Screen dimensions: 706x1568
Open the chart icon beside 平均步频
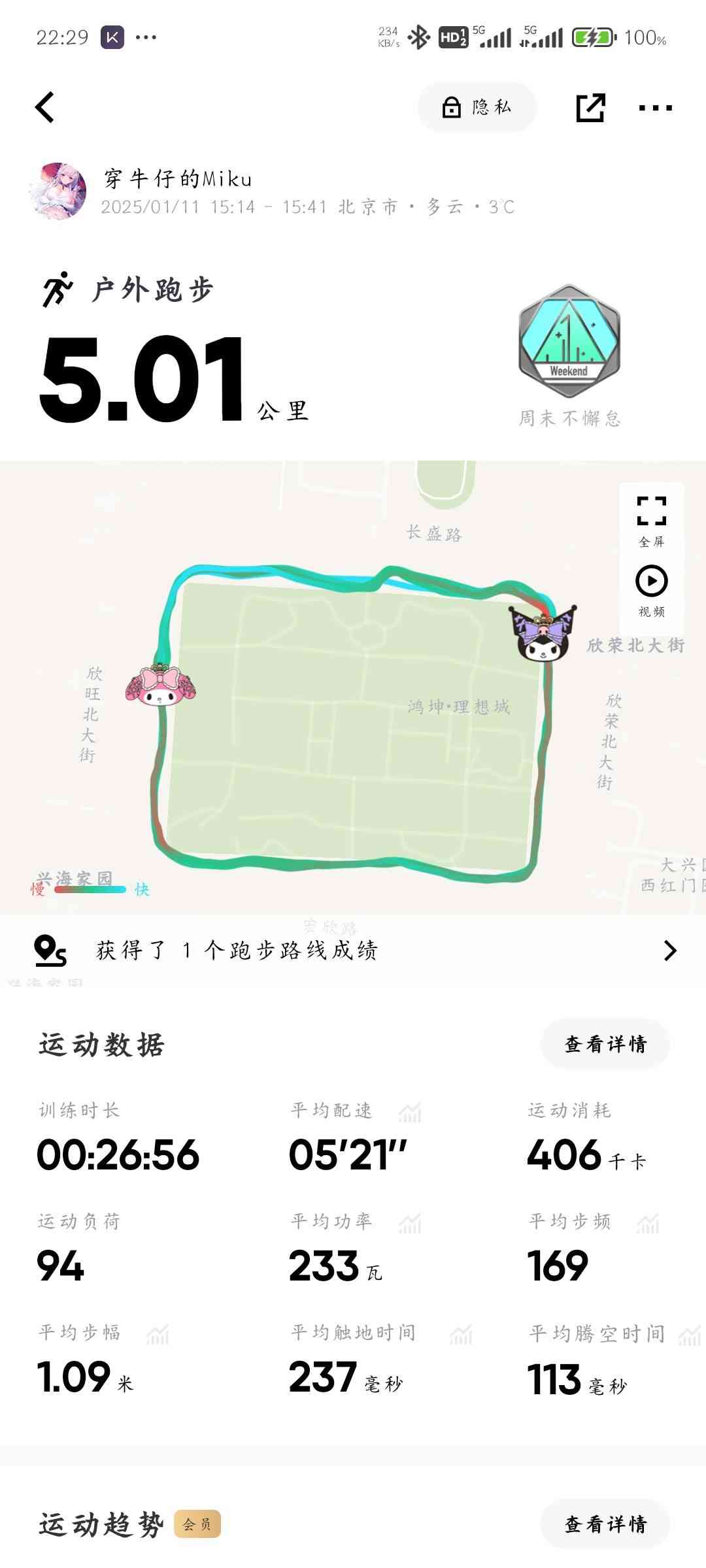(648, 1223)
